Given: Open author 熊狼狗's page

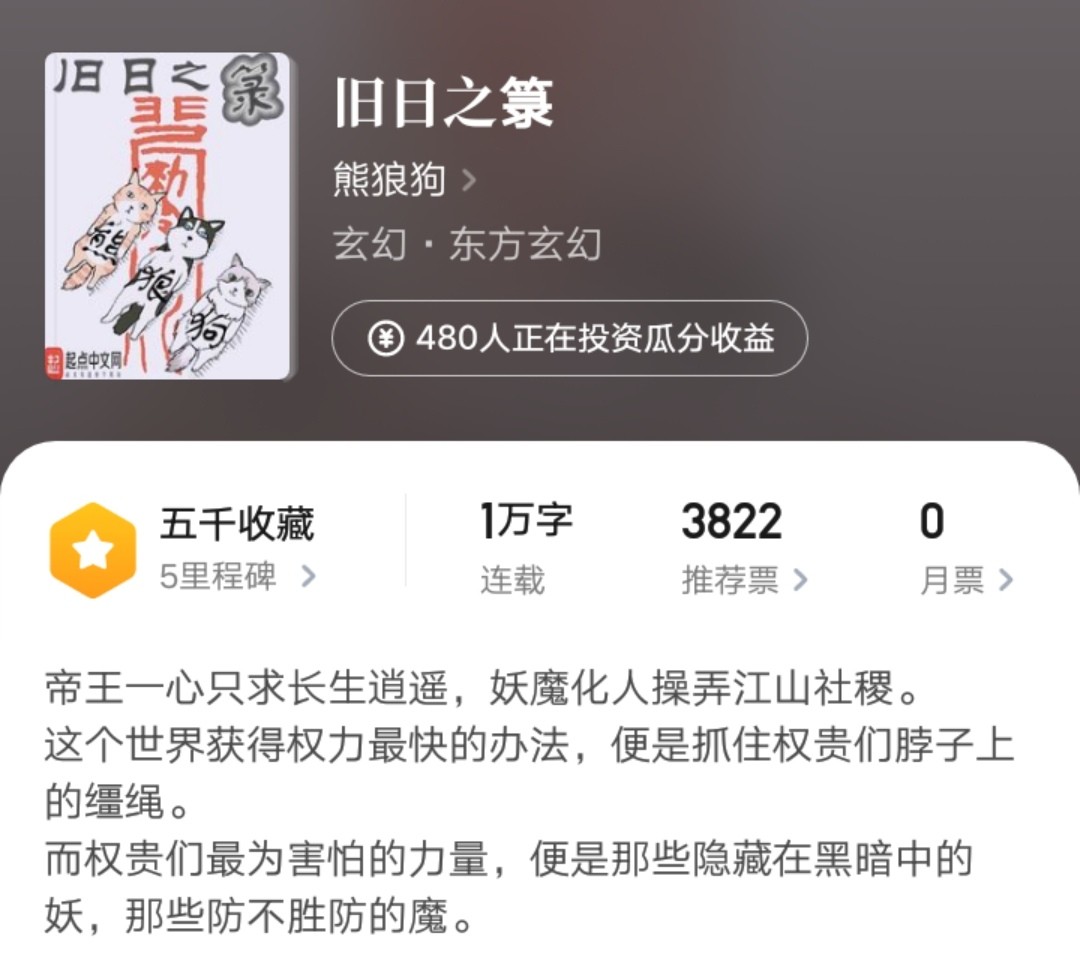Looking at the screenshot, I should pyautogui.click(x=403, y=181).
